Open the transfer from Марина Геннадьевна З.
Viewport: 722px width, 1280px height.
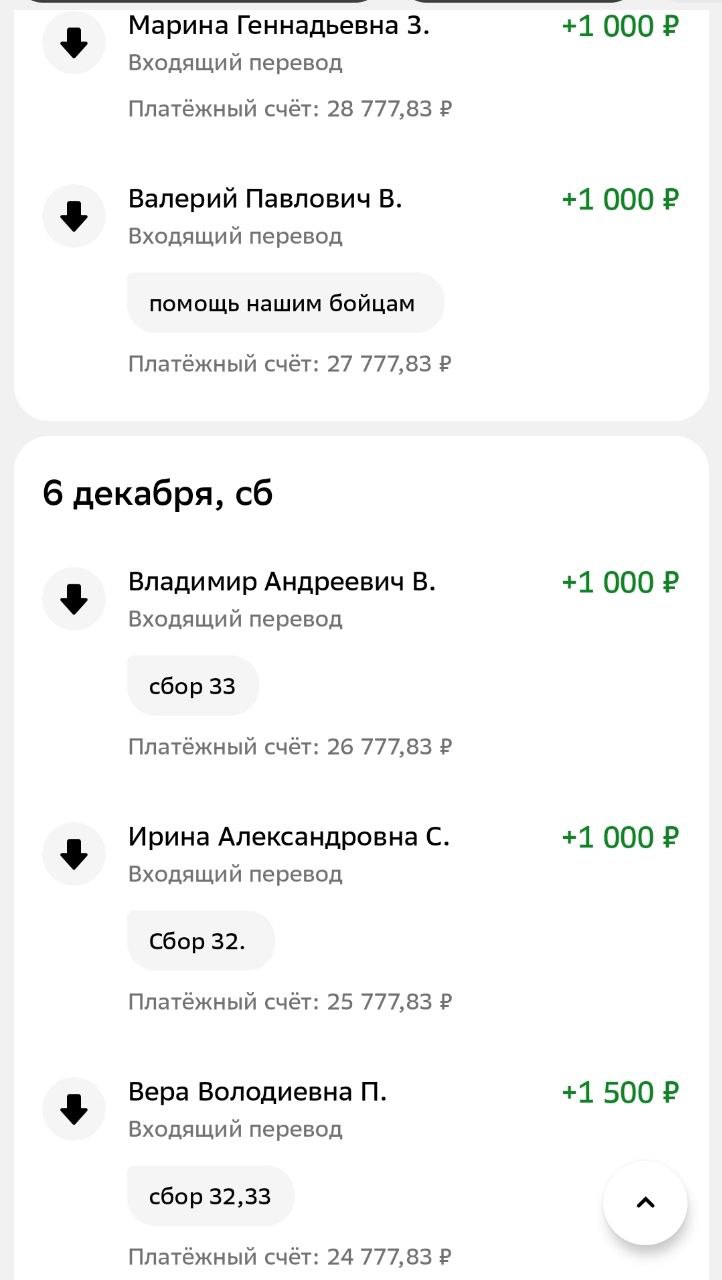278,27
